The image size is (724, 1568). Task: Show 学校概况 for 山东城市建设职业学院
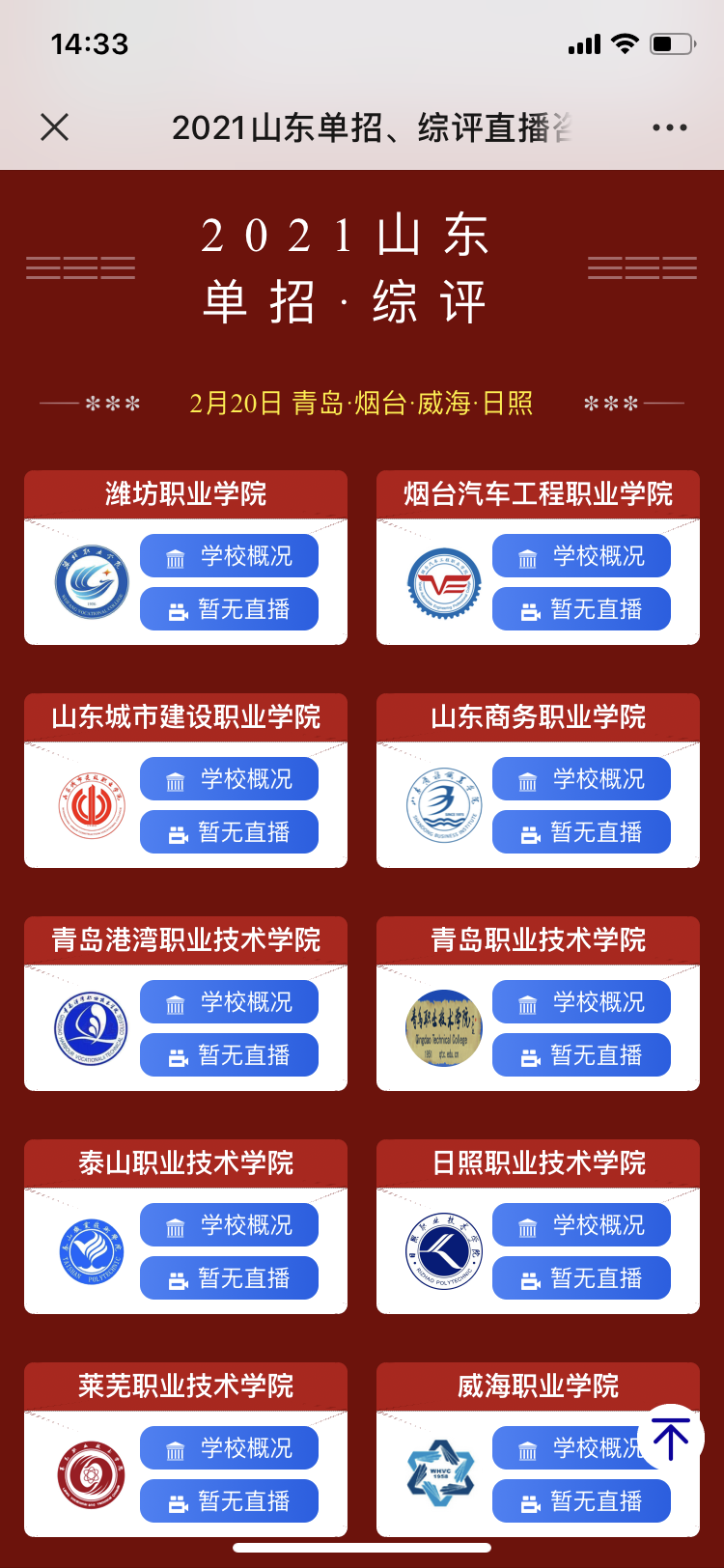coord(229,779)
